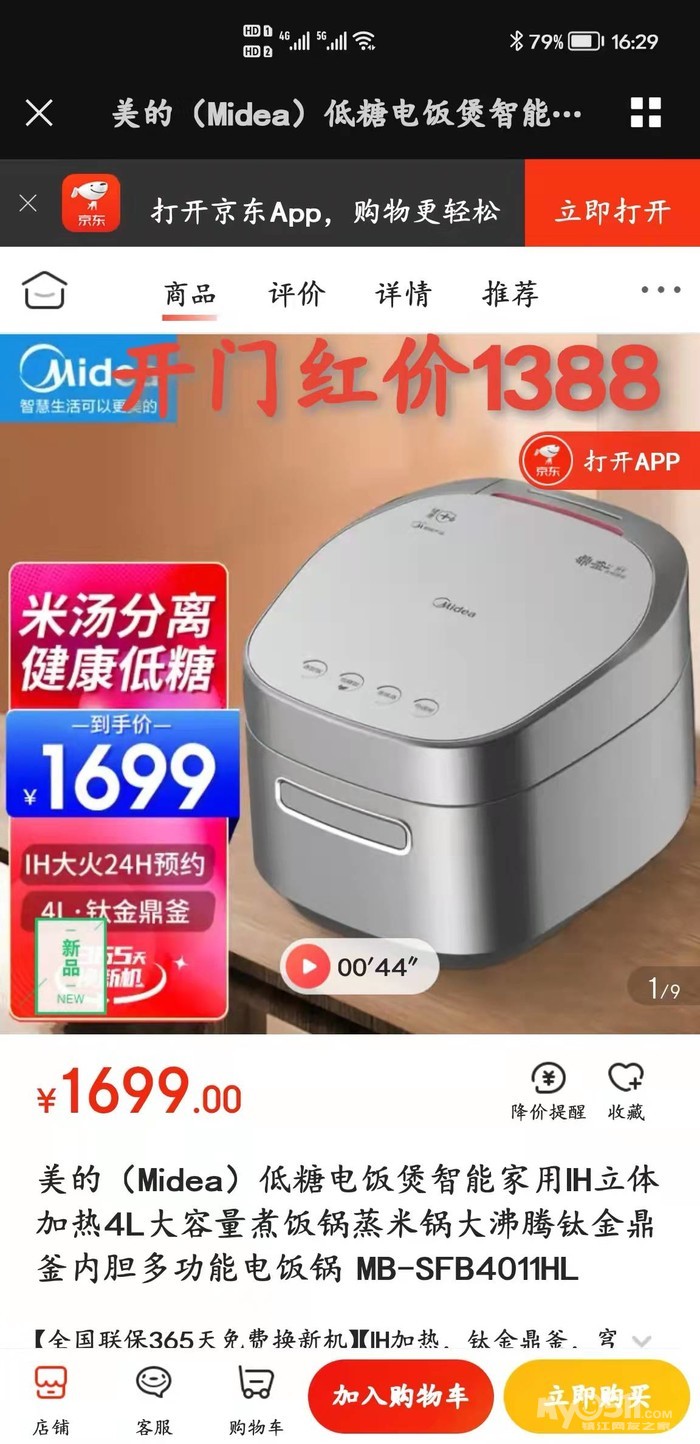Play the 00'44" product video
This screenshot has width=700, height=1444.
[x=359, y=967]
